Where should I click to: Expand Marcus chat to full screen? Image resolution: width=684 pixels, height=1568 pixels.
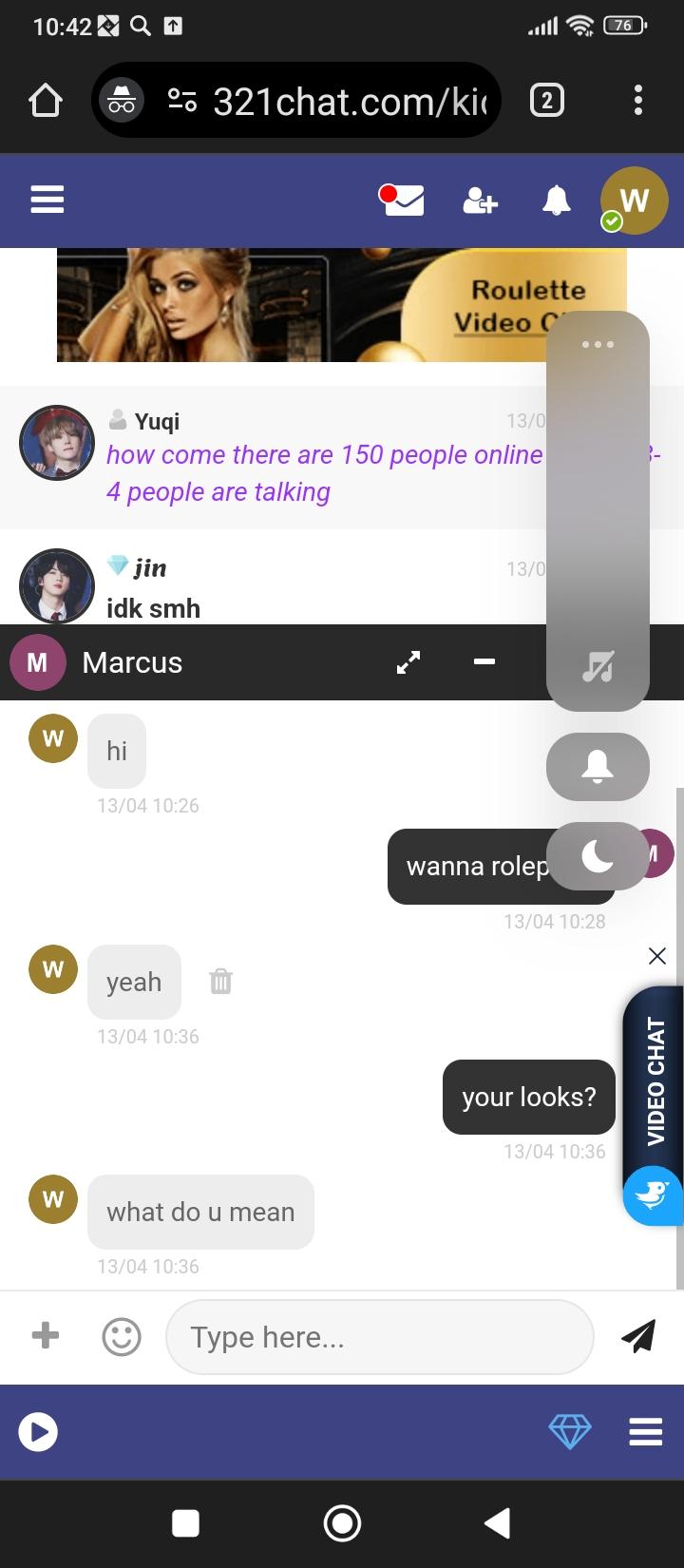tap(408, 662)
